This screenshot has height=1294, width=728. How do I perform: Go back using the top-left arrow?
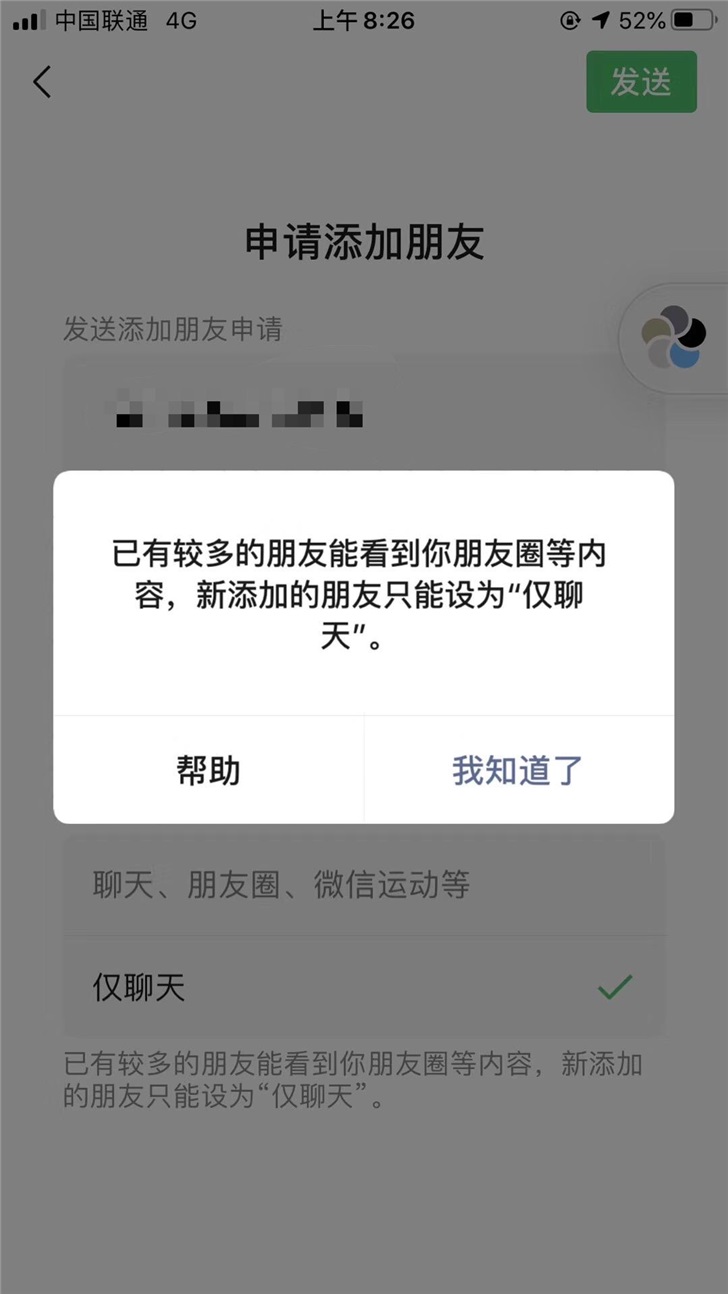coord(42,82)
